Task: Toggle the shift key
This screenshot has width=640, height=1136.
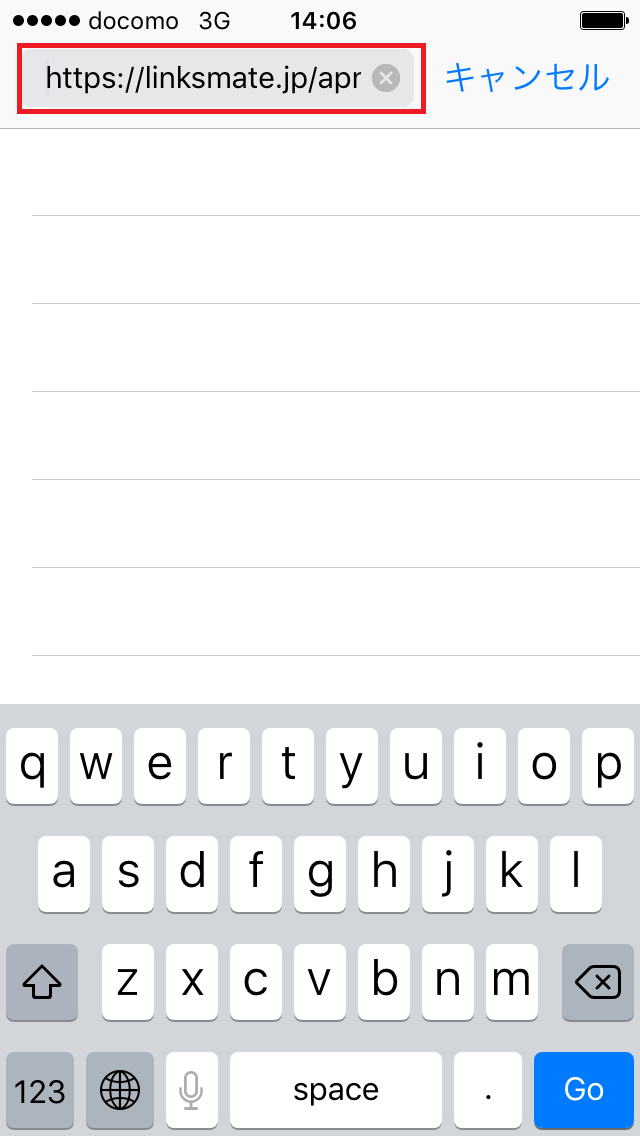Action: tap(42, 983)
